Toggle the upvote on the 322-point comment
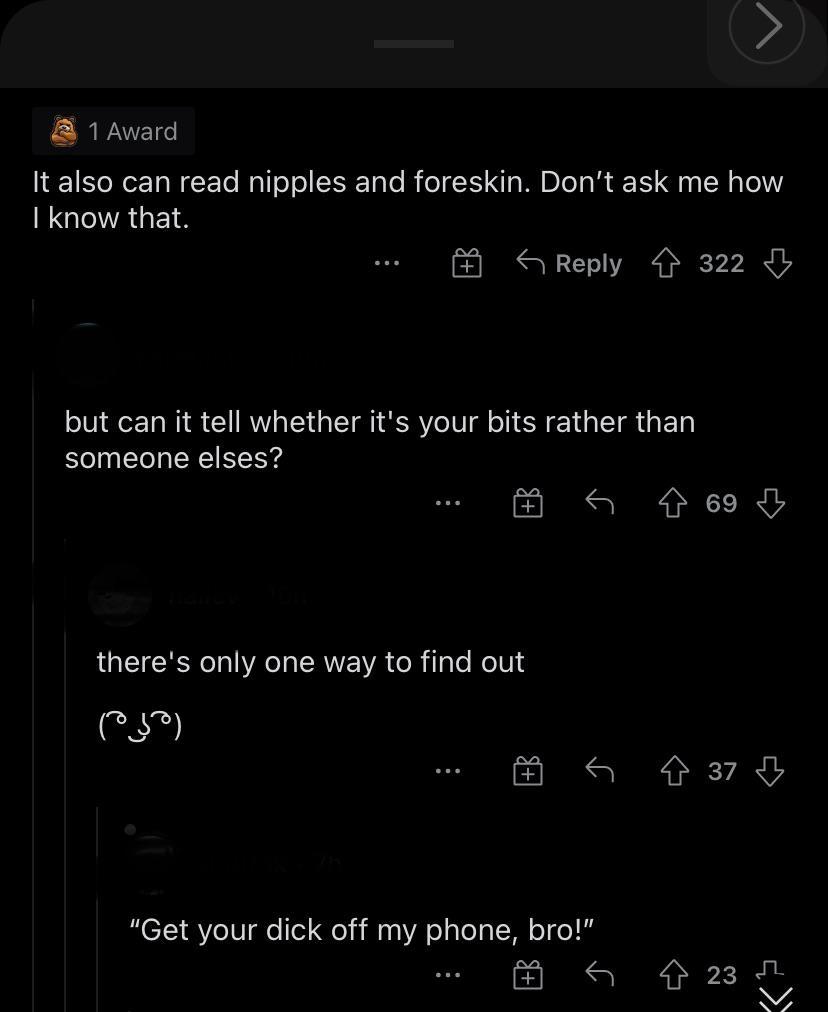The height and width of the screenshot is (1012, 828). [x=666, y=263]
